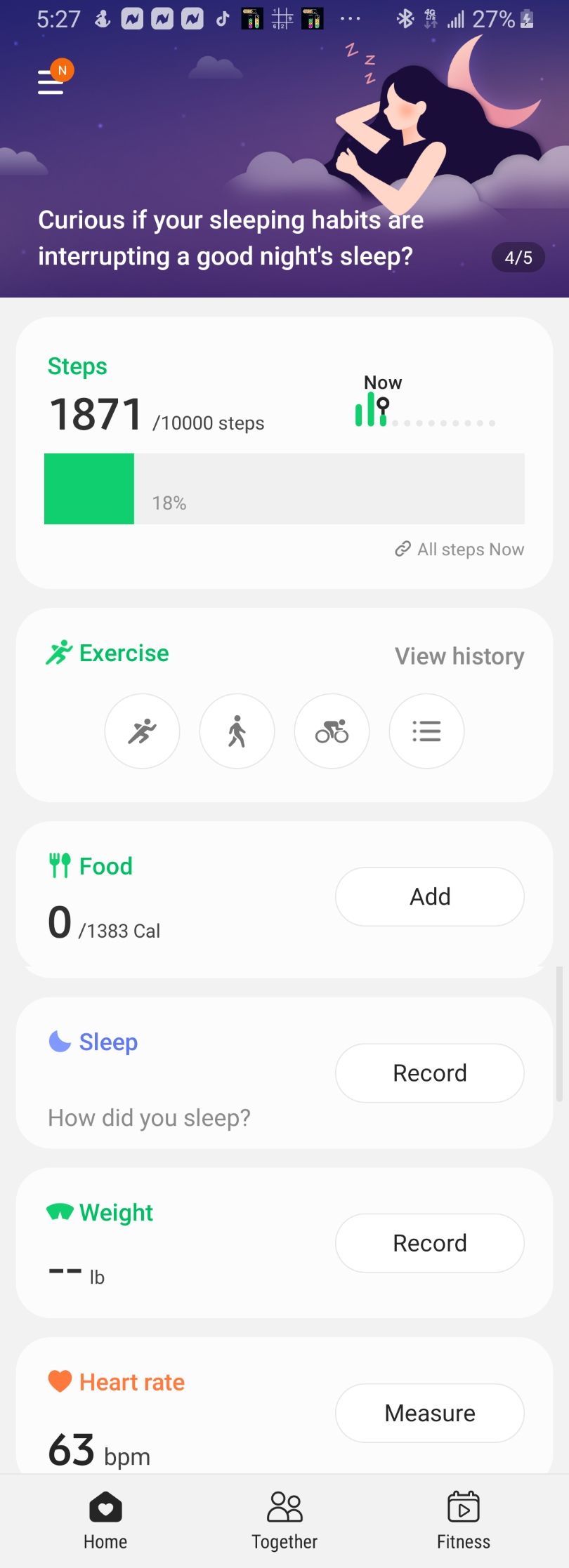Open the hamburger drawer menu

click(51, 83)
